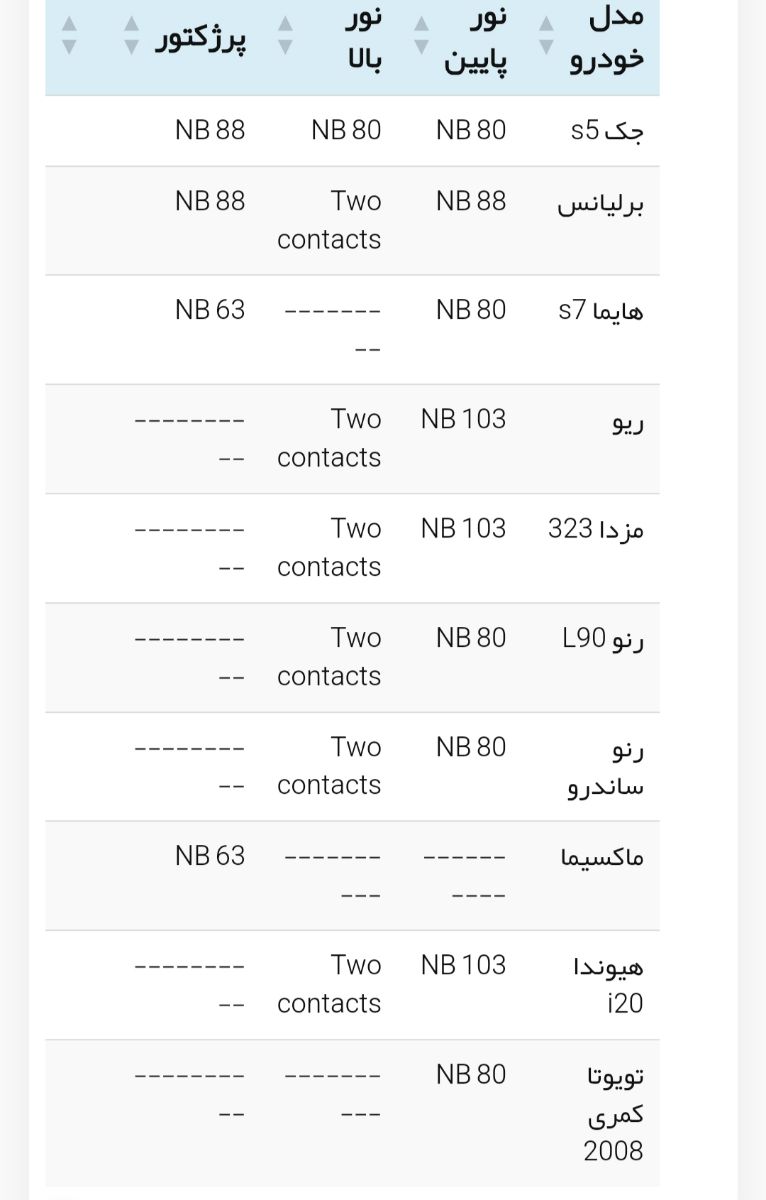766x1200 pixels.
Task: Click the sort arrows beside مدل خودرو header
Action: [545, 33]
